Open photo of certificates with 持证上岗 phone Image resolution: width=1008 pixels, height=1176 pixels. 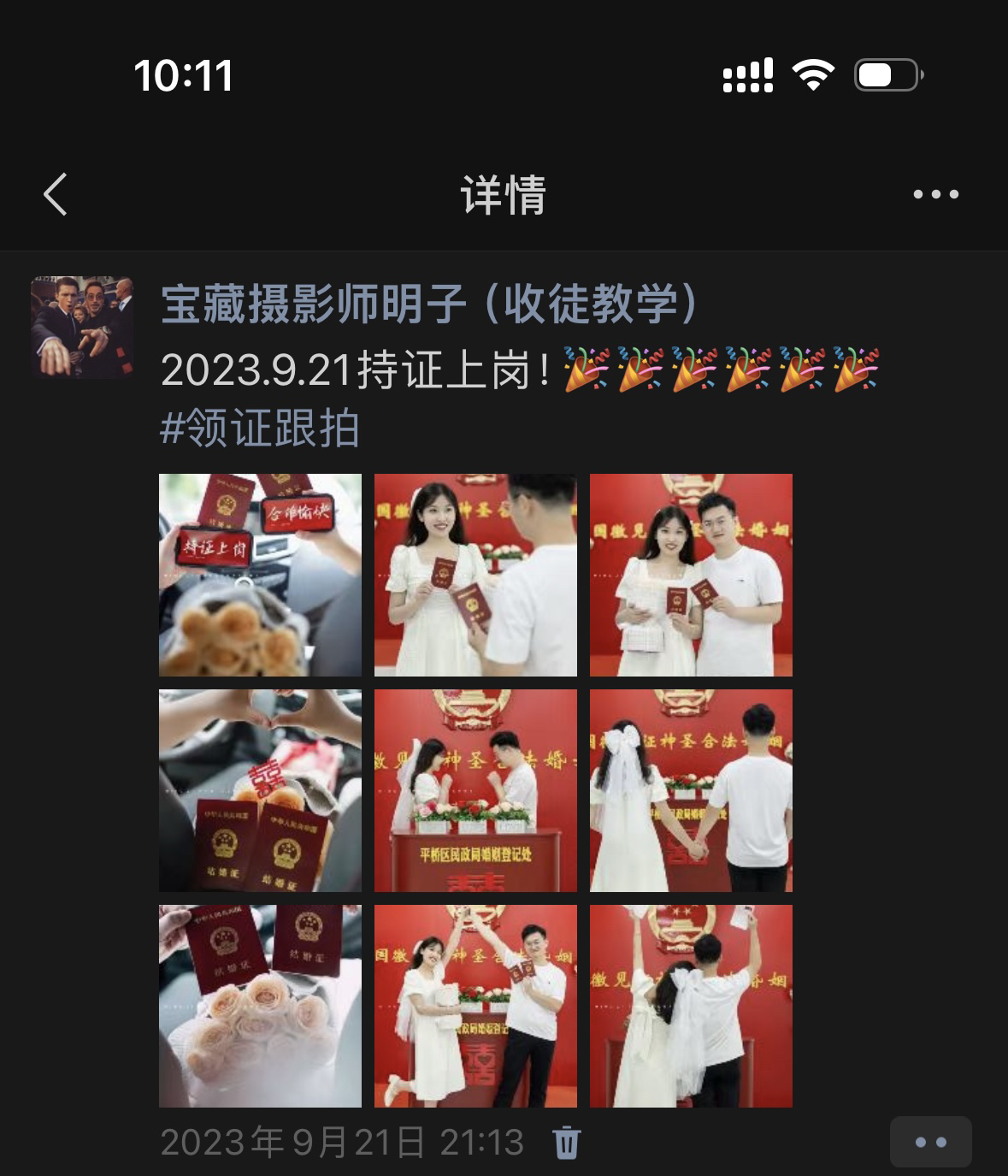point(260,575)
